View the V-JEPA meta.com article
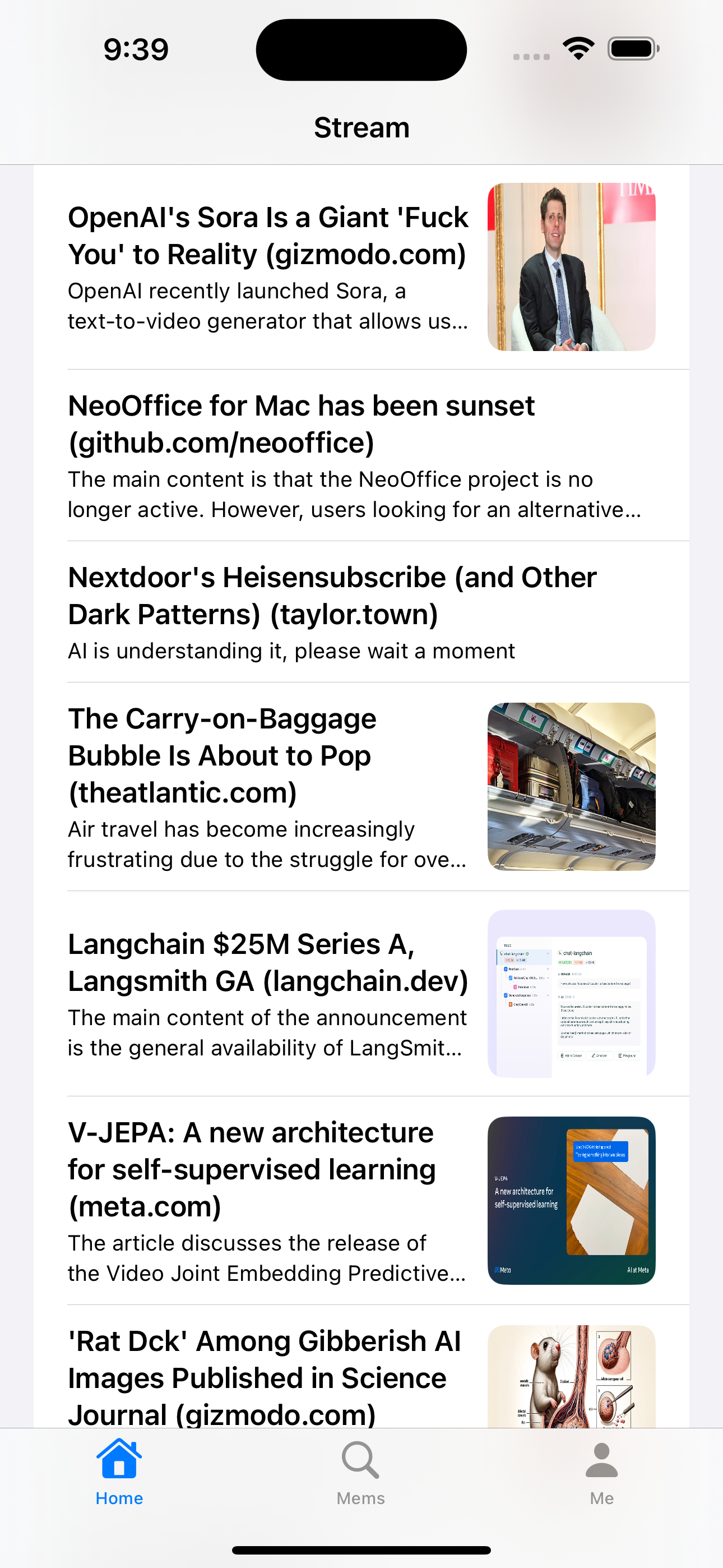The height and width of the screenshot is (1568, 723). [x=268, y=1169]
